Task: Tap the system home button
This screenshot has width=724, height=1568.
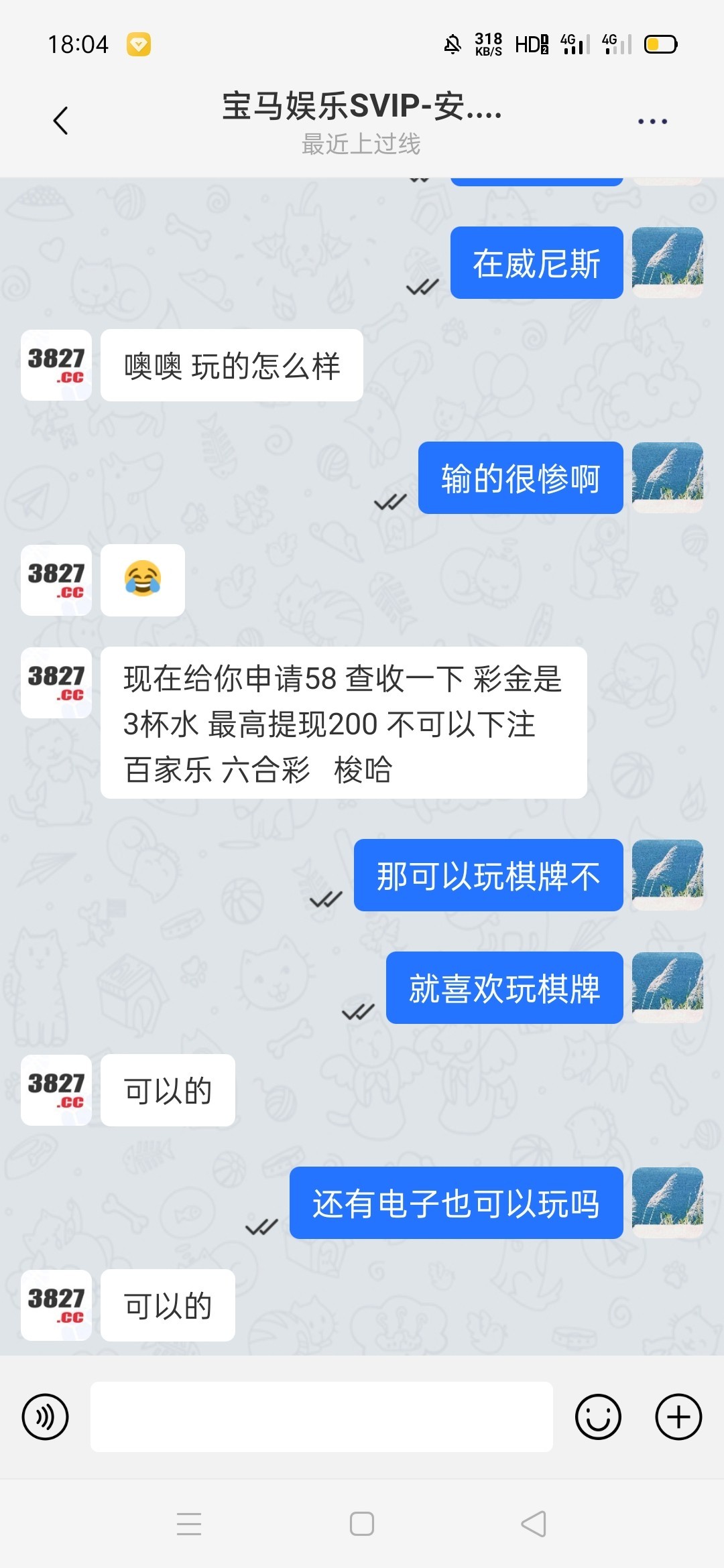Action: tap(362, 1524)
